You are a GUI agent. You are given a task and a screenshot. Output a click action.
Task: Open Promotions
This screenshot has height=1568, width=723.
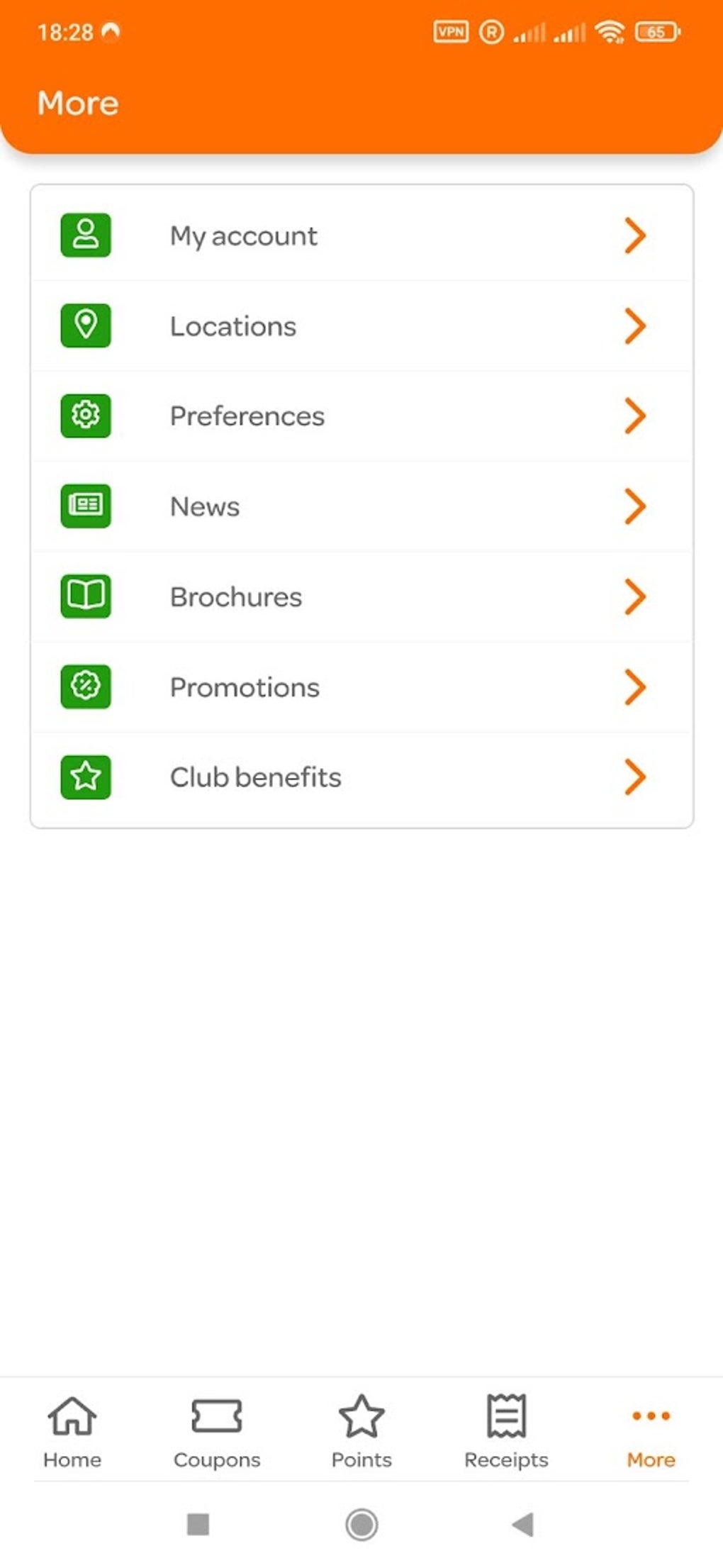click(x=361, y=686)
